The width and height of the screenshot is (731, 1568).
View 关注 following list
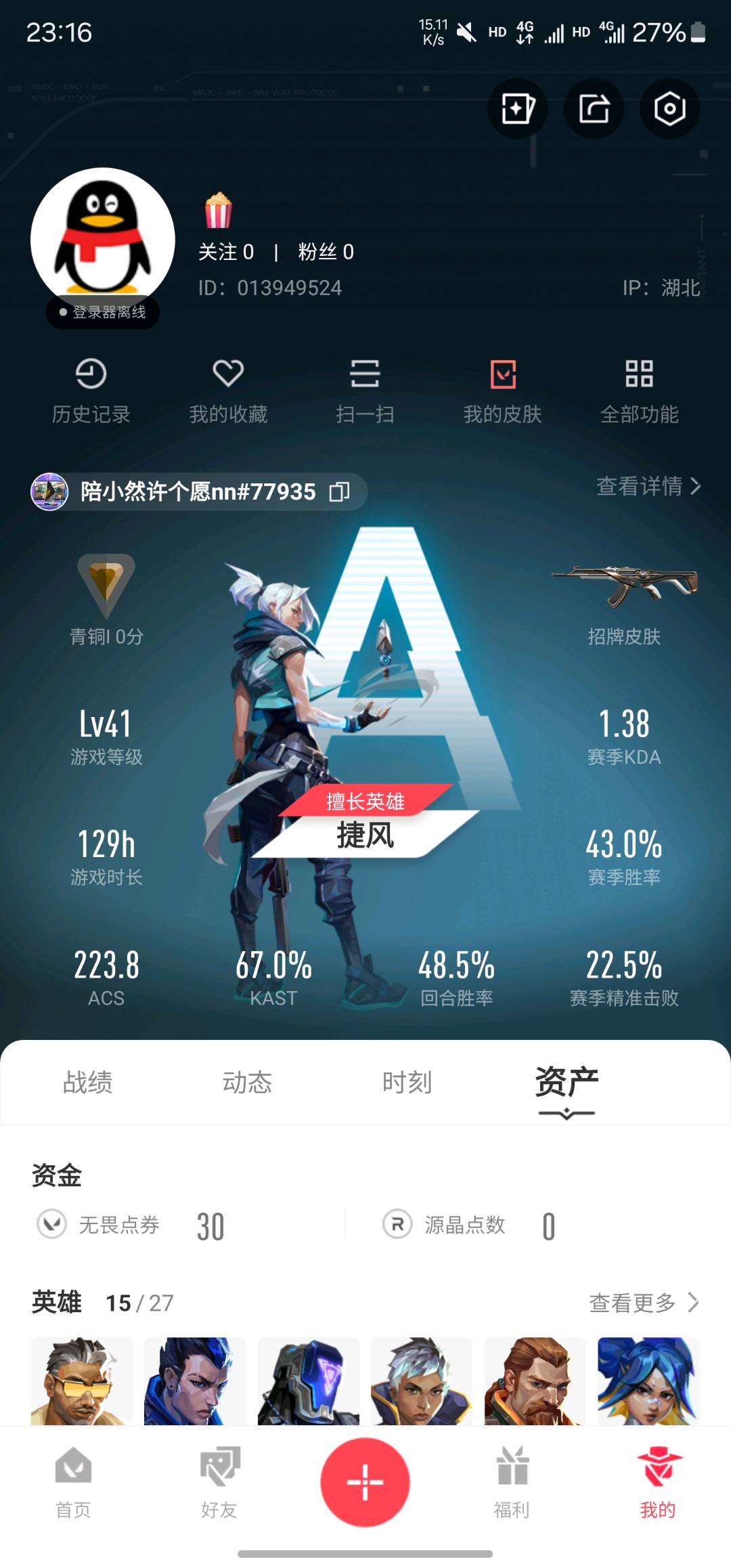pos(226,252)
